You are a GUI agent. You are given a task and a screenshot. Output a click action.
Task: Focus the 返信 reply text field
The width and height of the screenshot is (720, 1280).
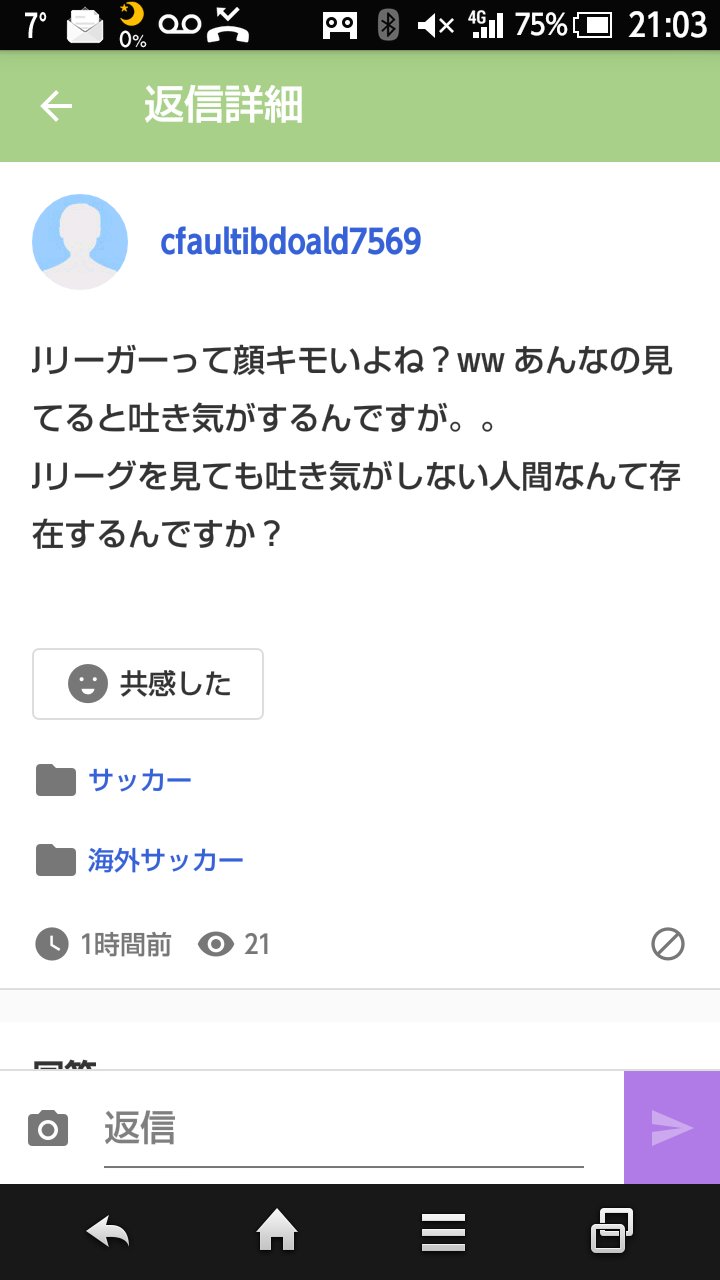(x=343, y=1130)
